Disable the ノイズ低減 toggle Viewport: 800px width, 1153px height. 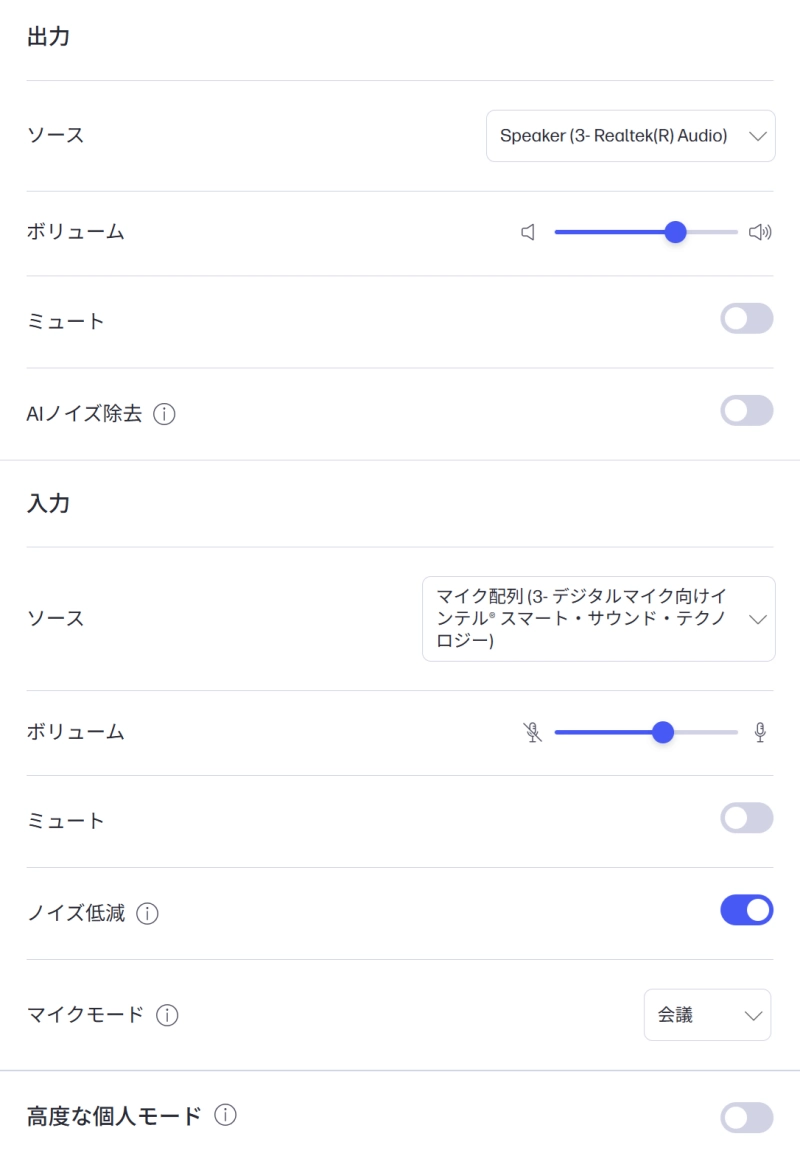pos(746,910)
